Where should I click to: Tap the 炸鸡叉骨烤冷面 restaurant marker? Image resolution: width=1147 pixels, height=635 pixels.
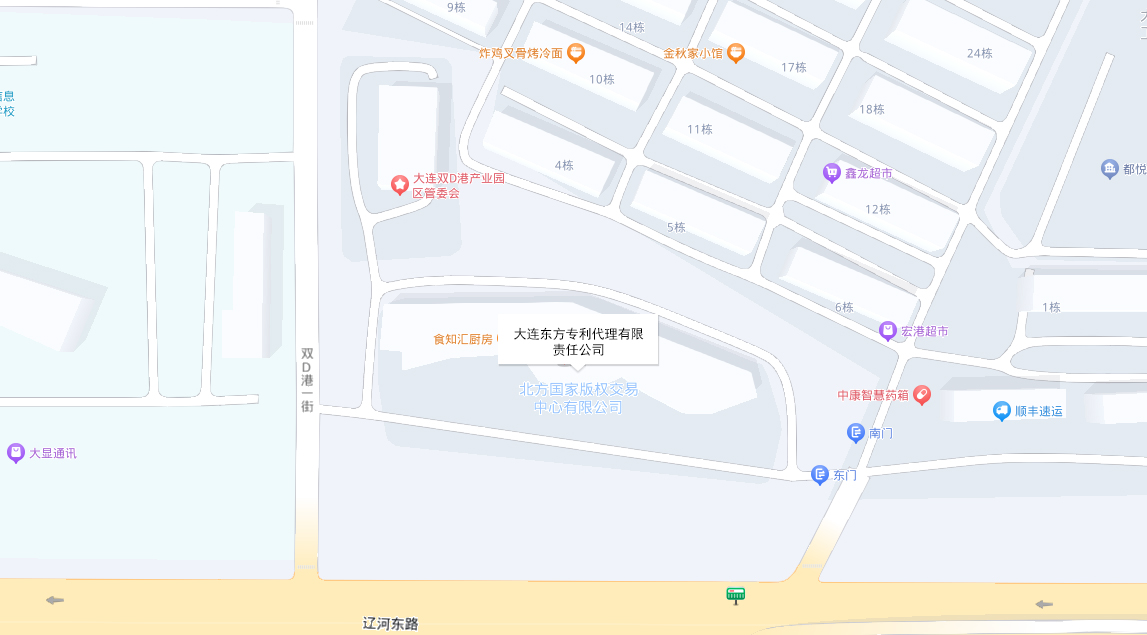pyautogui.click(x=576, y=53)
